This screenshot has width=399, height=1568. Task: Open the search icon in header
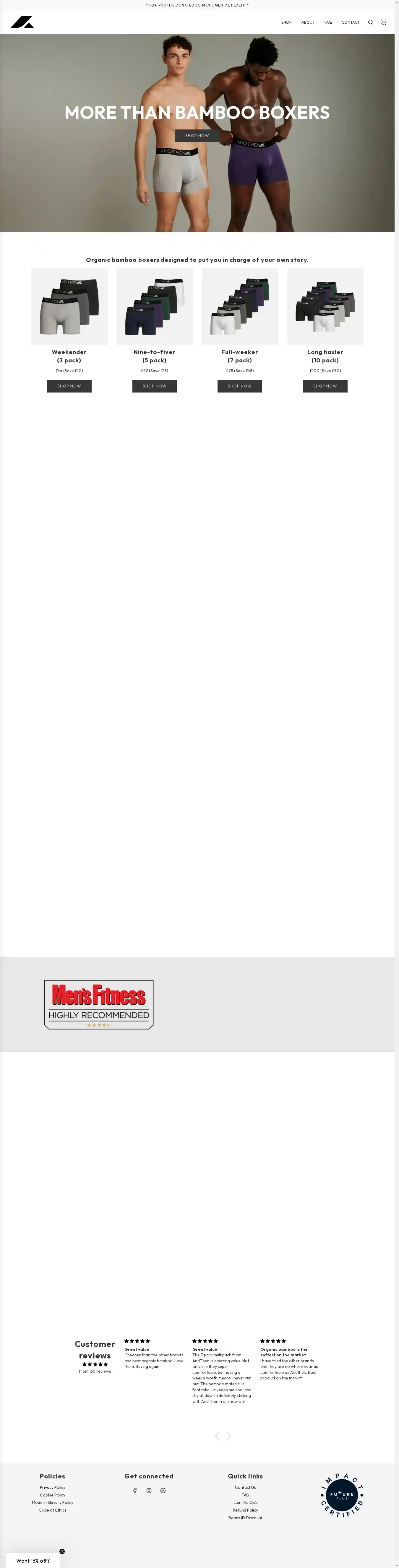tap(370, 22)
